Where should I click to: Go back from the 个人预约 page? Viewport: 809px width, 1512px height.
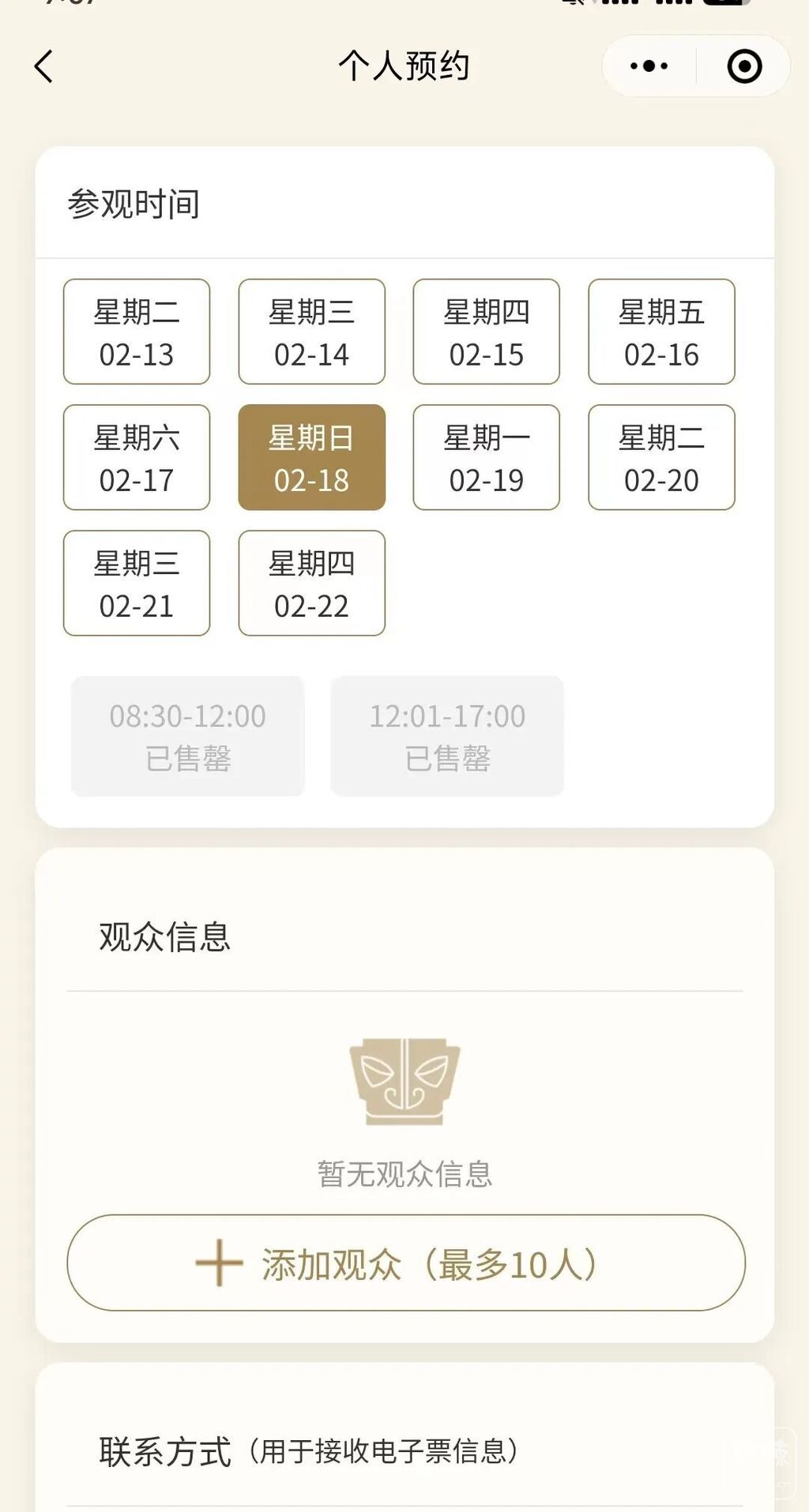click(x=44, y=66)
